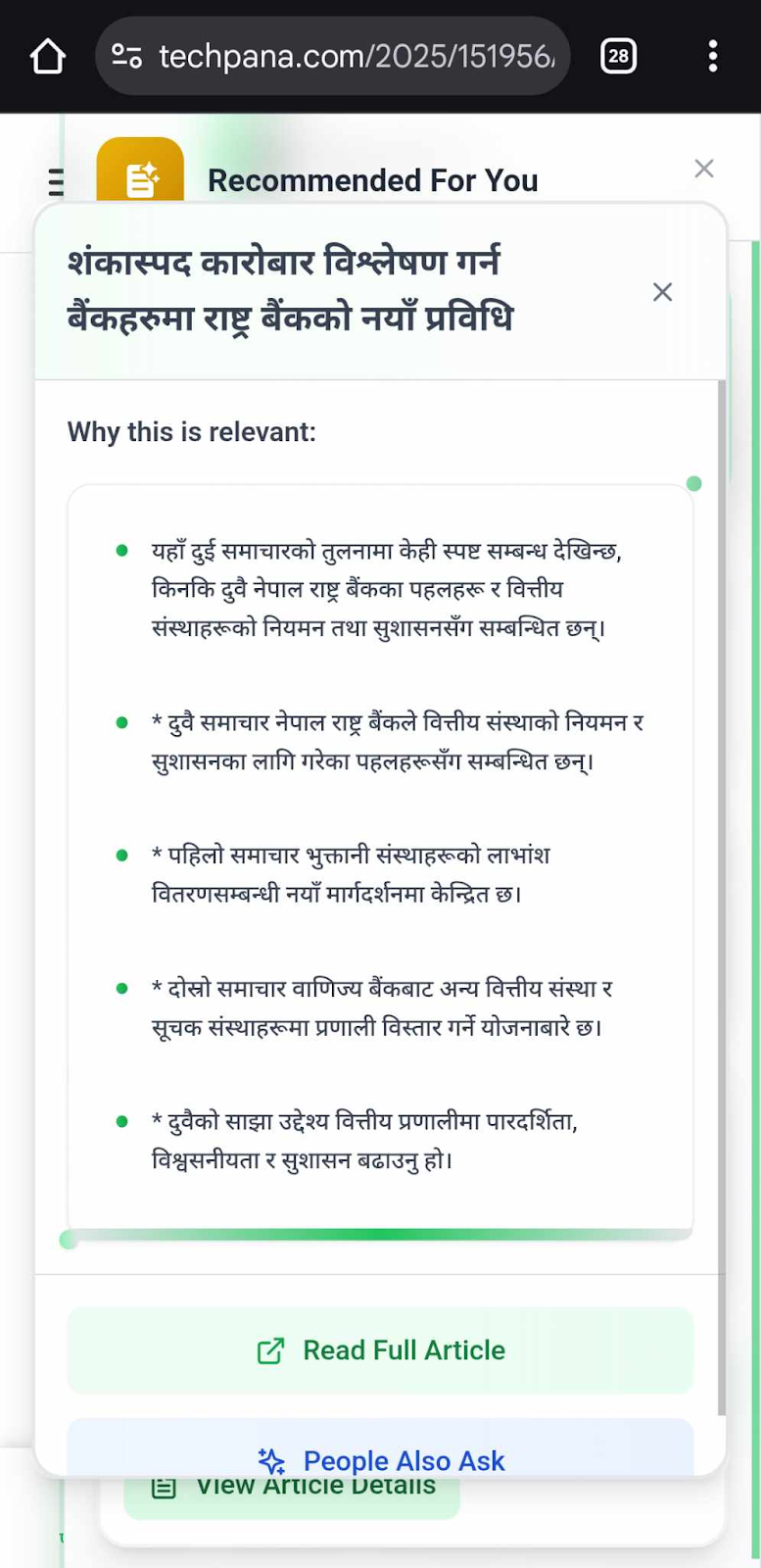
Task: Open the site hamburger menu
Action: point(56,182)
